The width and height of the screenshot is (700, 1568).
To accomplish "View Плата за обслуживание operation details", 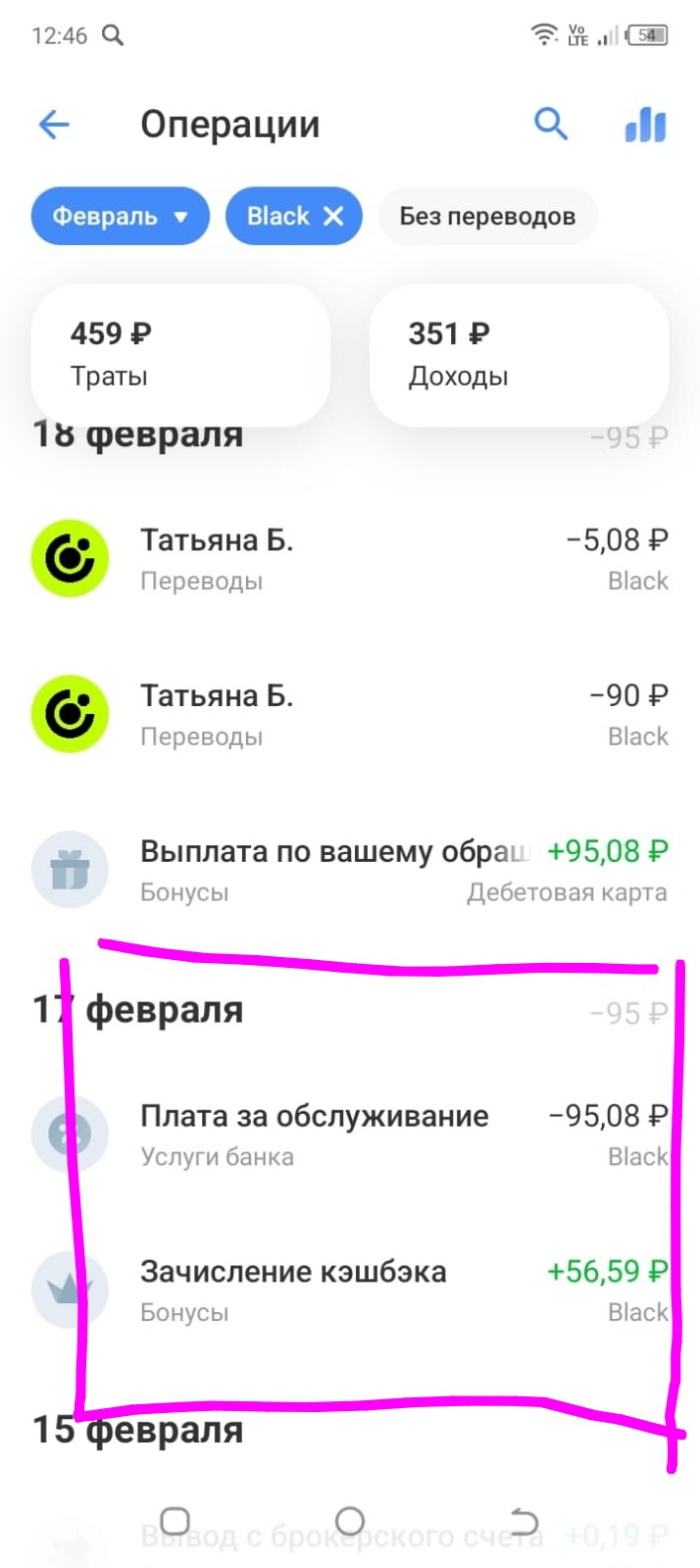I will tap(349, 1135).
